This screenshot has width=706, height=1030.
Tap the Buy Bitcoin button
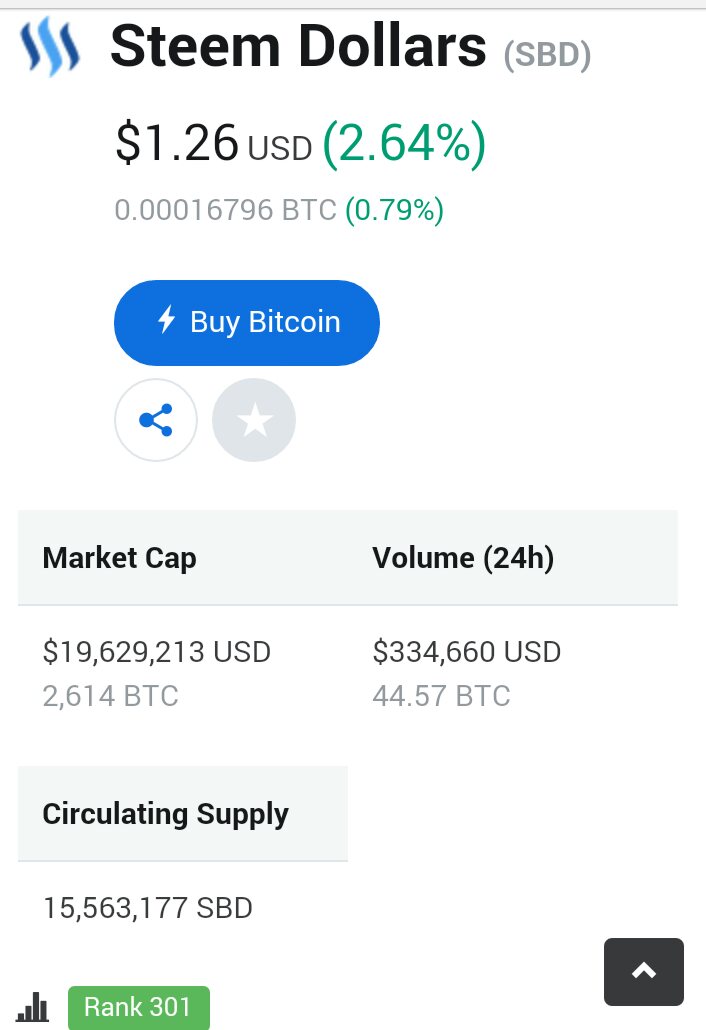pyautogui.click(x=247, y=322)
